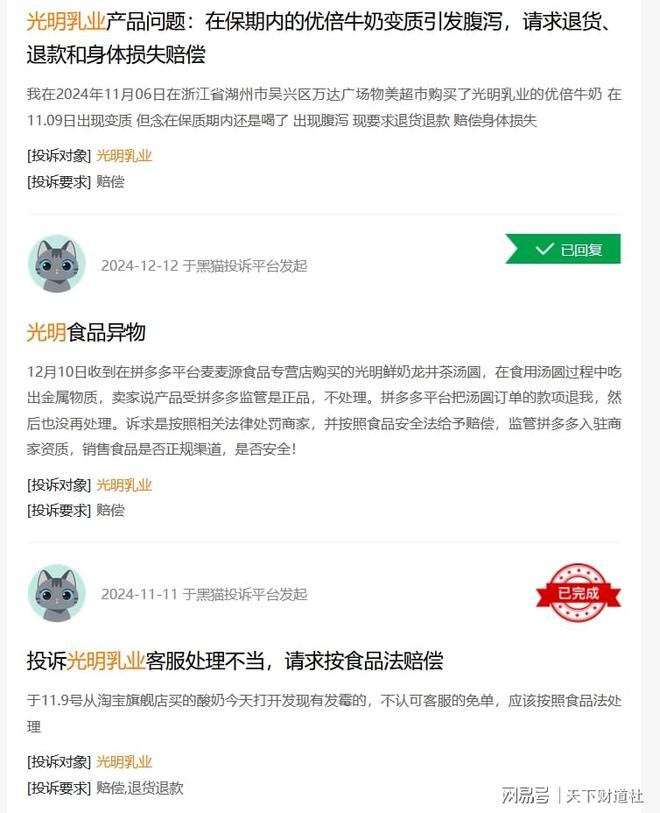Screen dimensions: 660x813
Task: Open the cat avatar of the 2024-12-12 complainant
Action: click(x=56, y=264)
